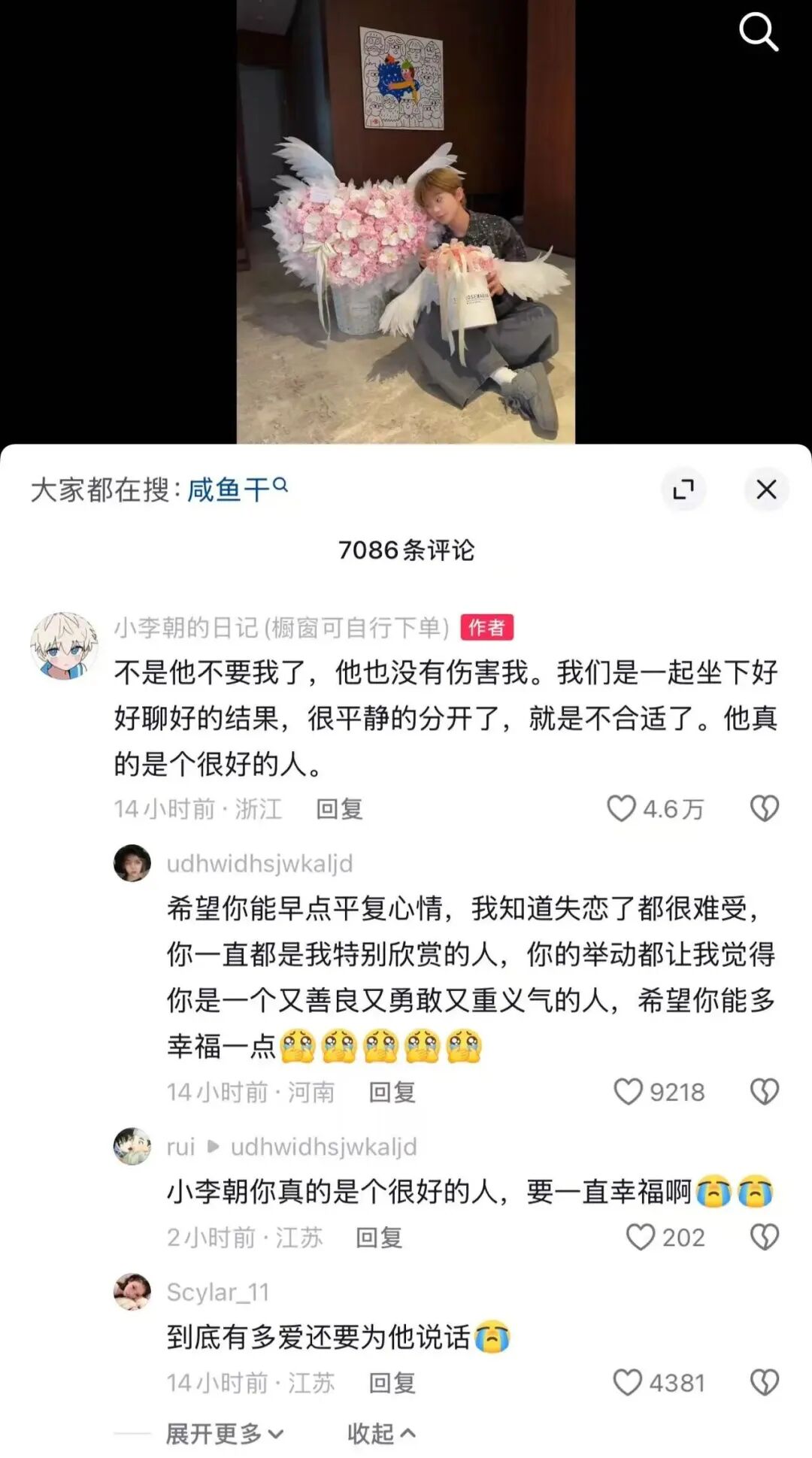Dislike the author's 4.6万-like comment
This screenshot has height=1458, width=812.
click(x=764, y=809)
